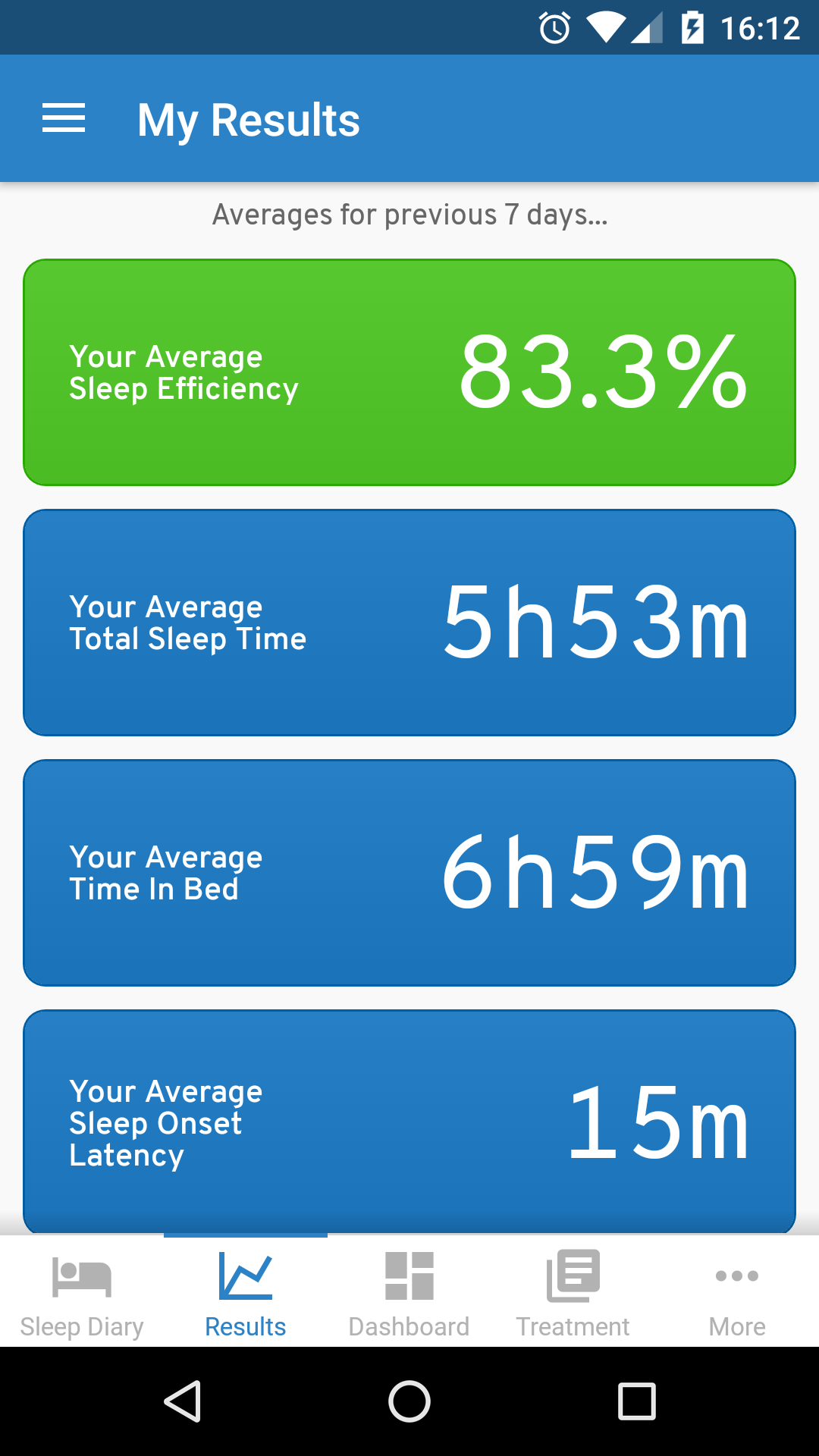819x1456 pixels.
Task: Select the Results tab
Action: tap(246, 1293)
